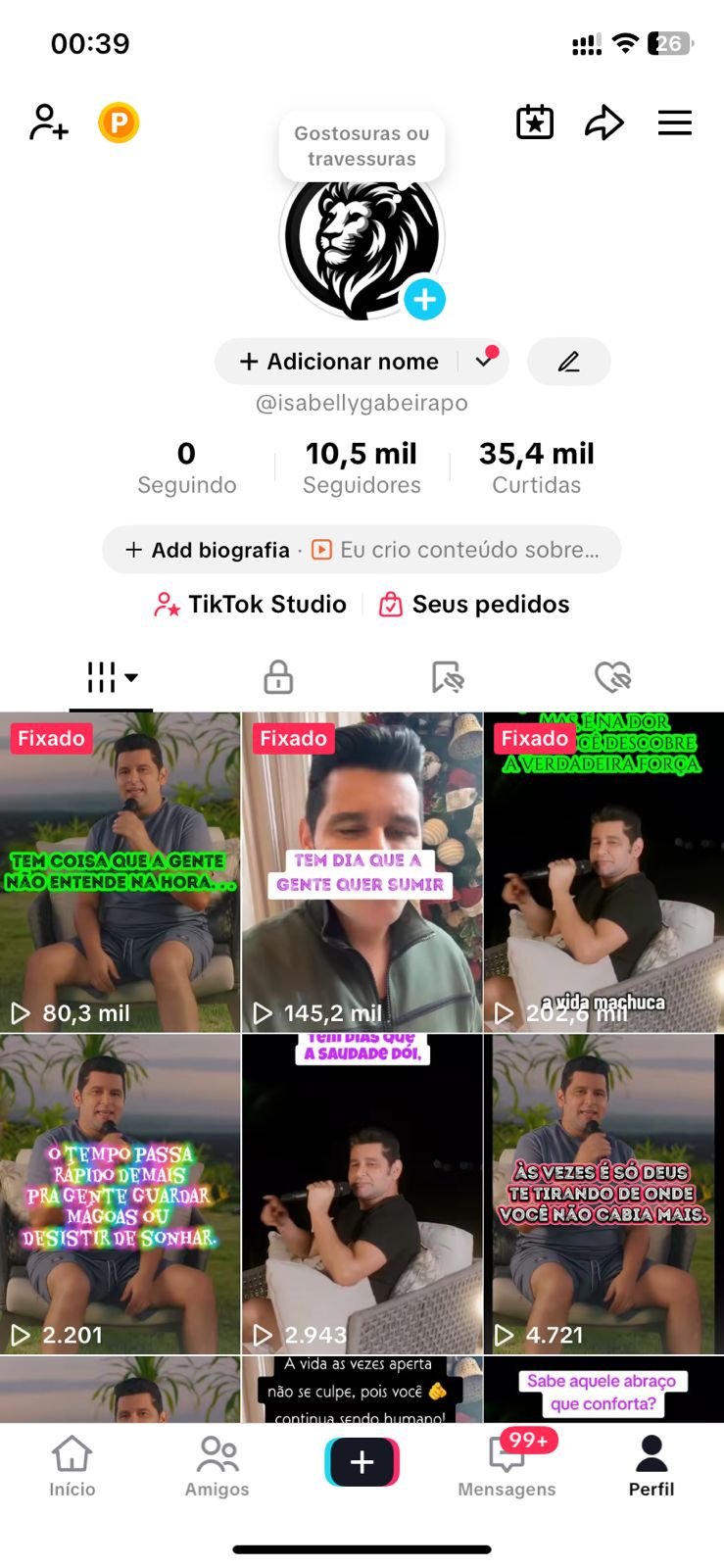Open the hamburger menu
Viewport: 724px width, 1568px height.
tap(674, 123)
